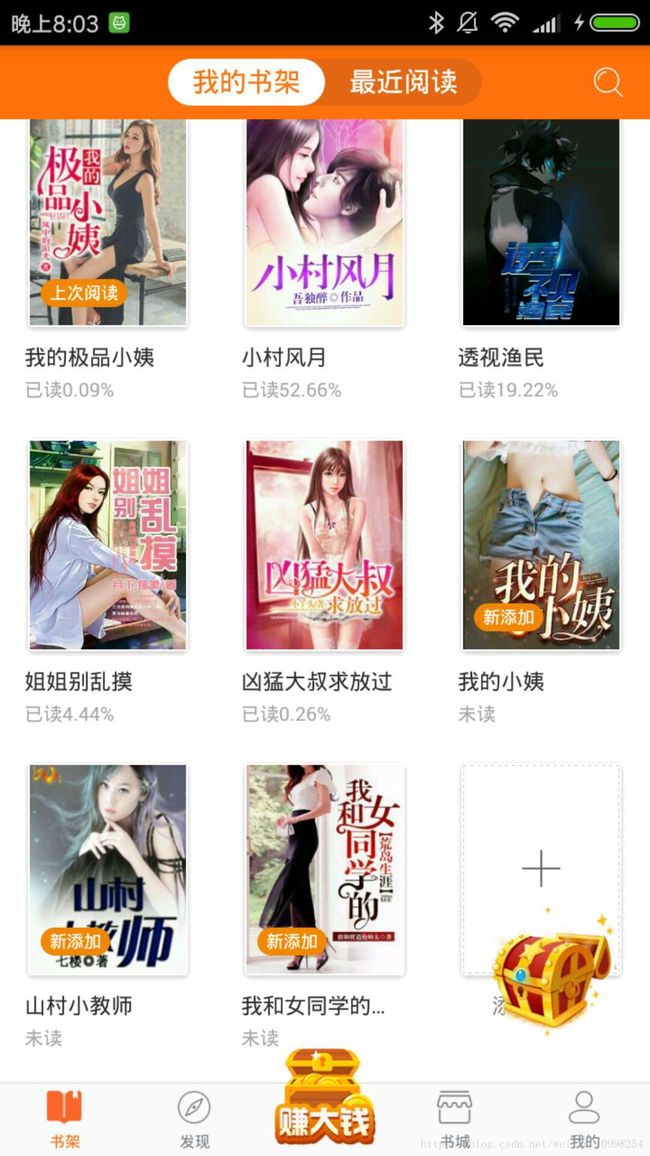
Task: Select the 我的书架 tab
Action: click(246, 82)
